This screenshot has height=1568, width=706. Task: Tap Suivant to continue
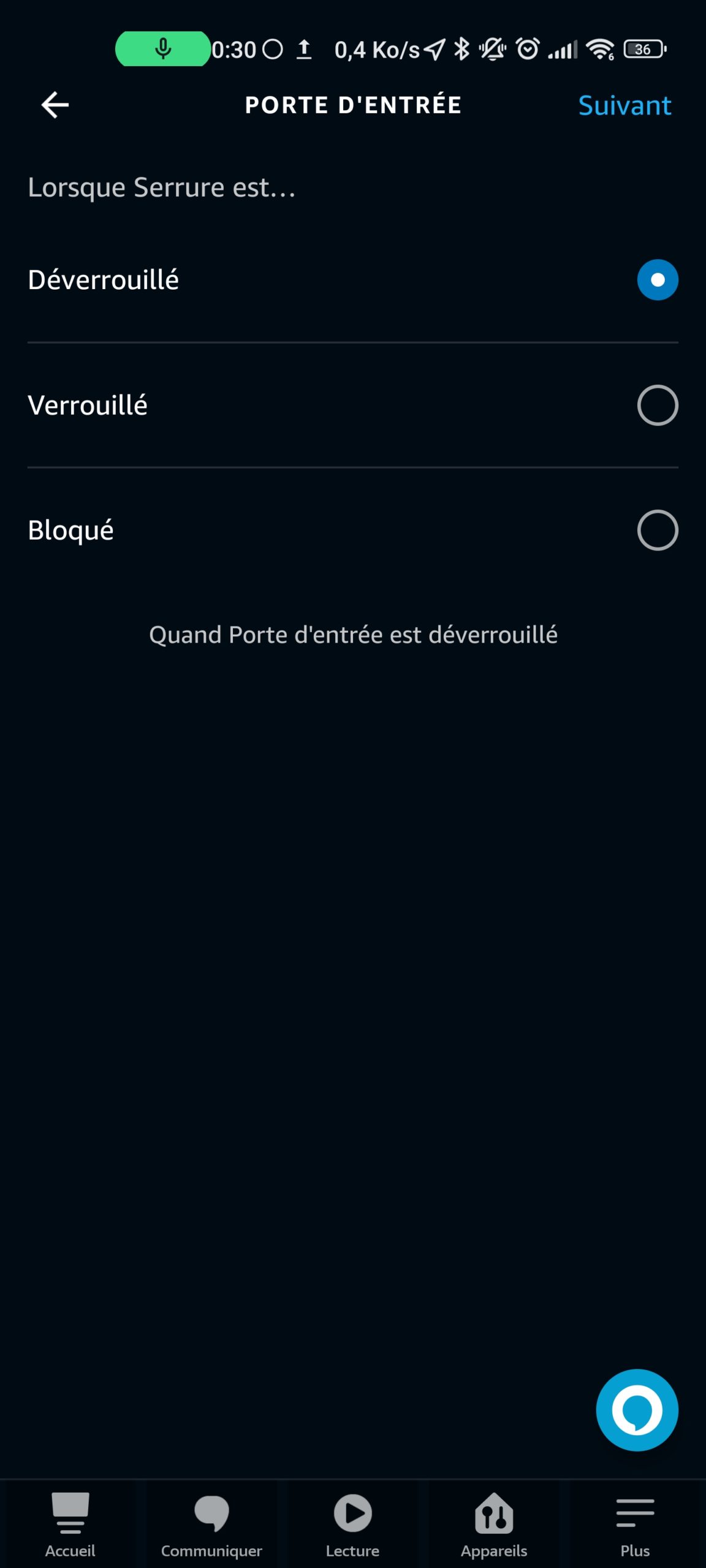[x=624, y=105]
